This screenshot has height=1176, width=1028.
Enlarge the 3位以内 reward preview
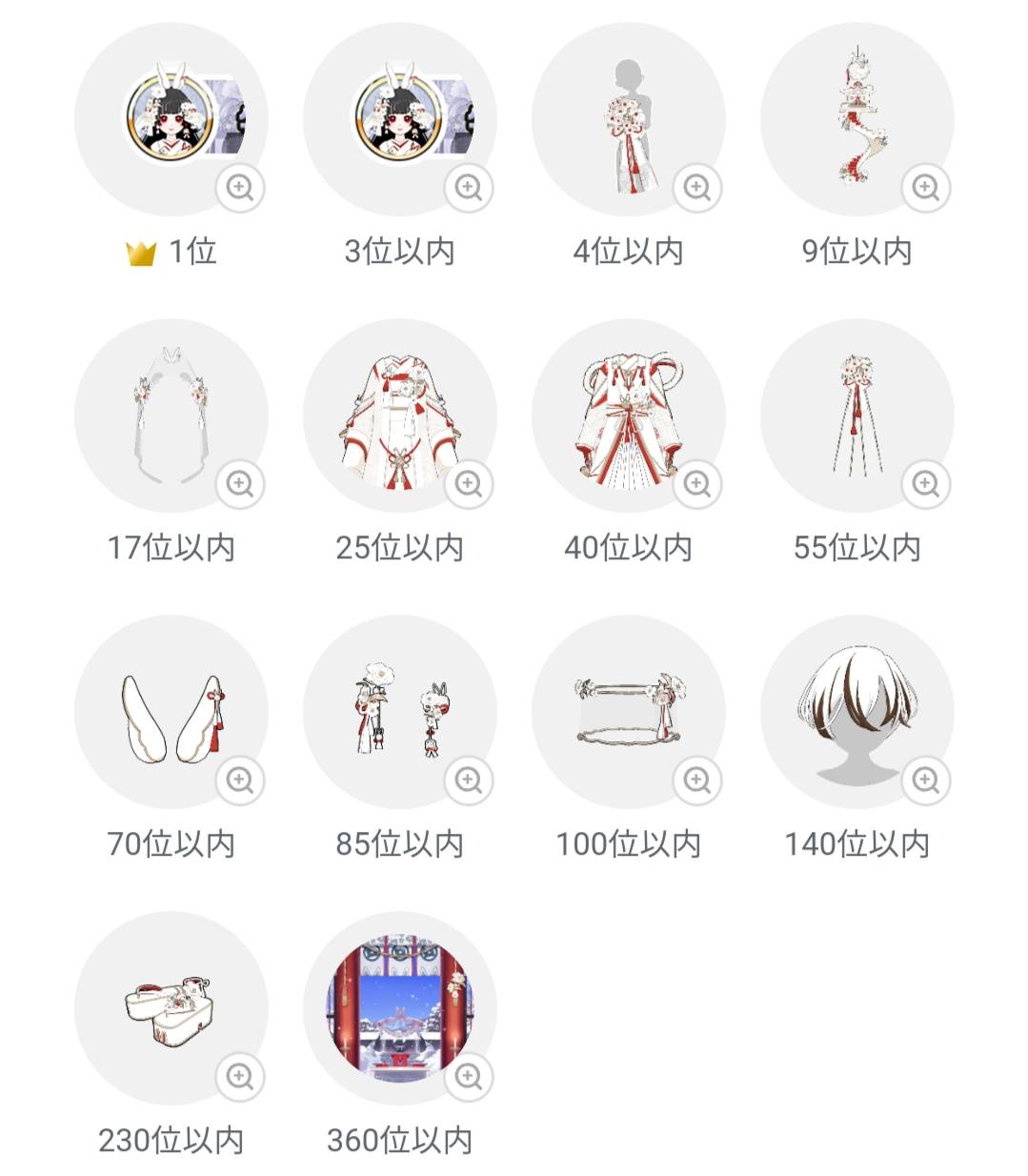tap(469, 188)
